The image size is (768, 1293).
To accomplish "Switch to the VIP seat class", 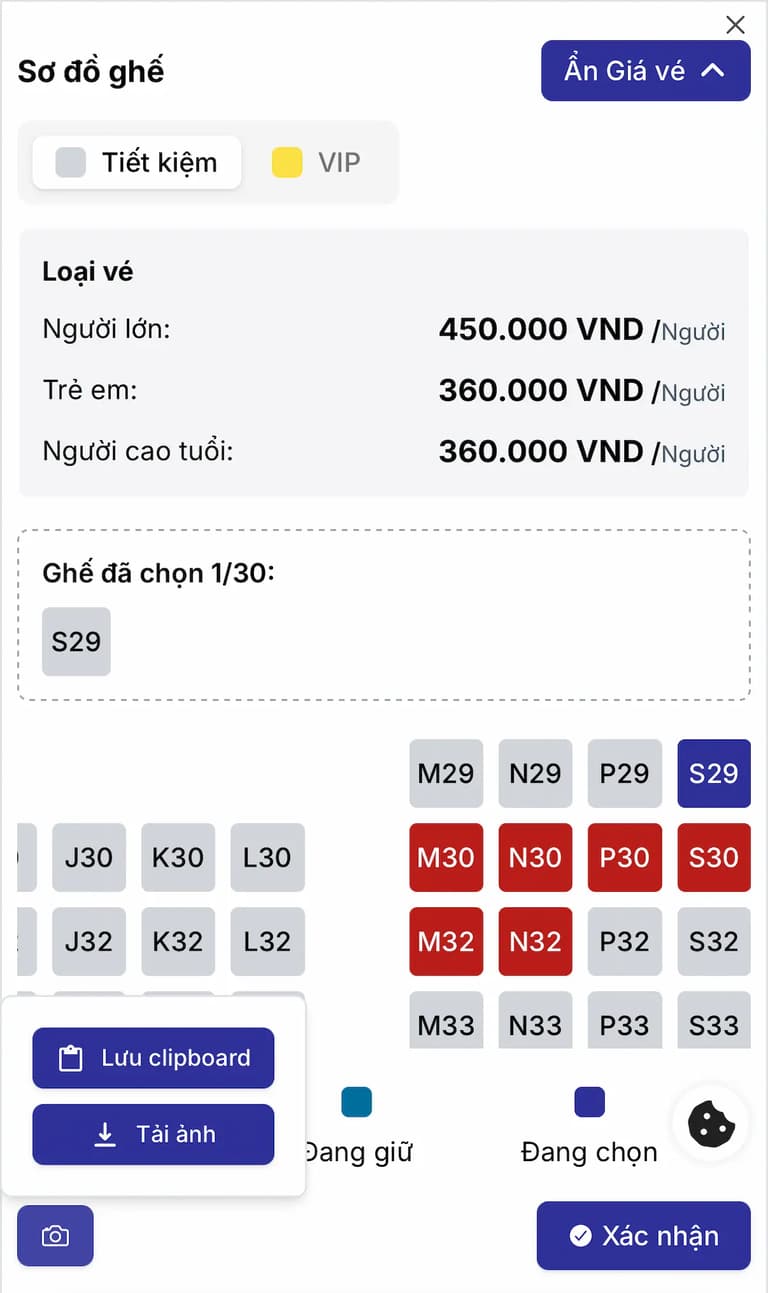I will pyautogui.click(x=316, y=162).
